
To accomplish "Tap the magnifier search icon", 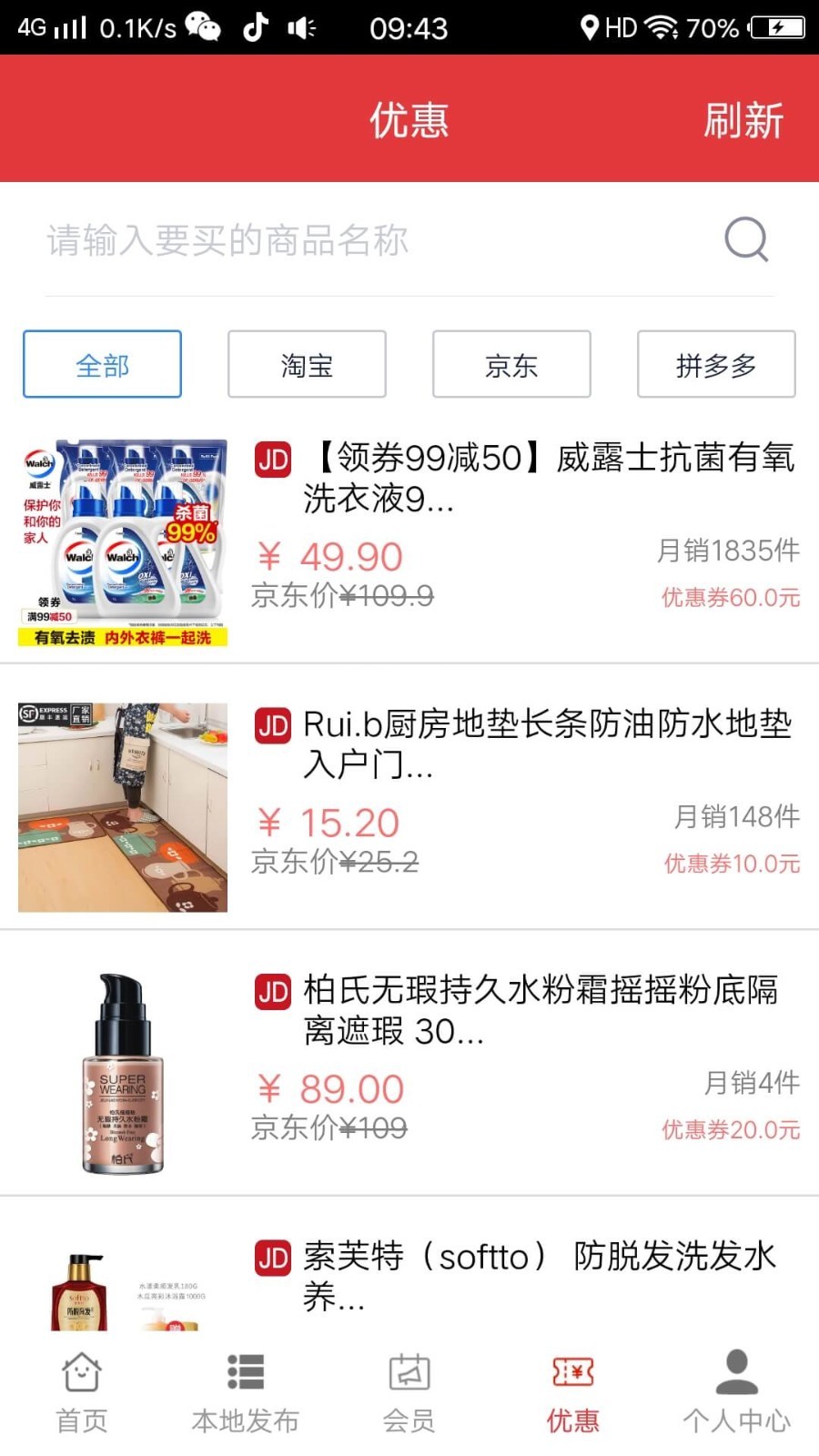I will click(x=746, y=240).
